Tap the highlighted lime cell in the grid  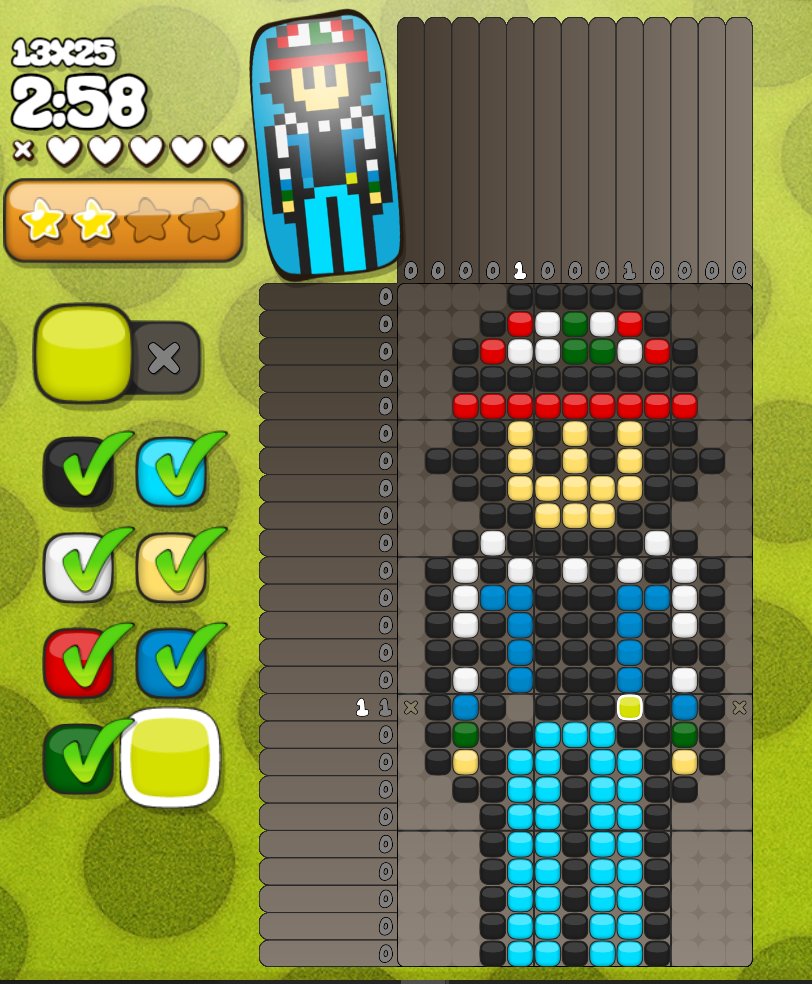[629, 708]
